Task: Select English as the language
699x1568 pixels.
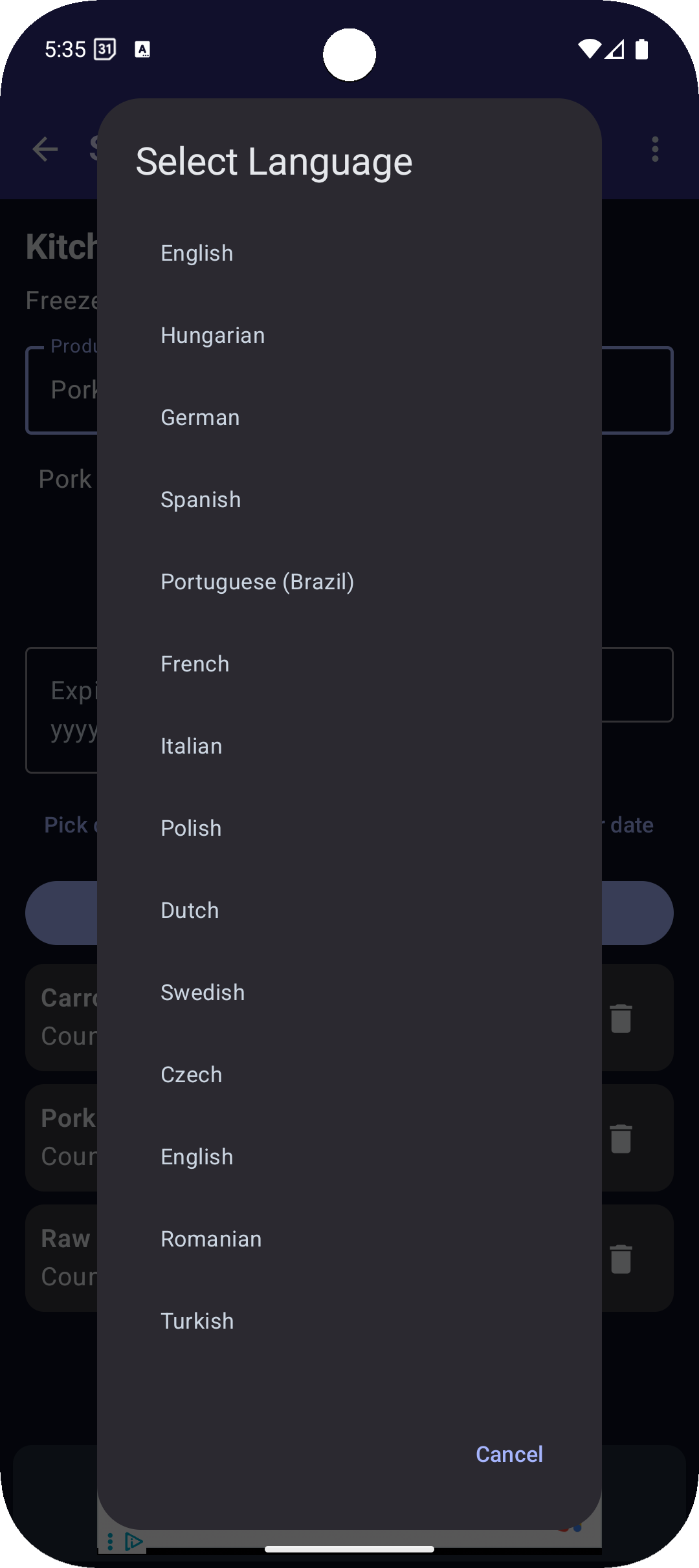Action: coord(197,252)
